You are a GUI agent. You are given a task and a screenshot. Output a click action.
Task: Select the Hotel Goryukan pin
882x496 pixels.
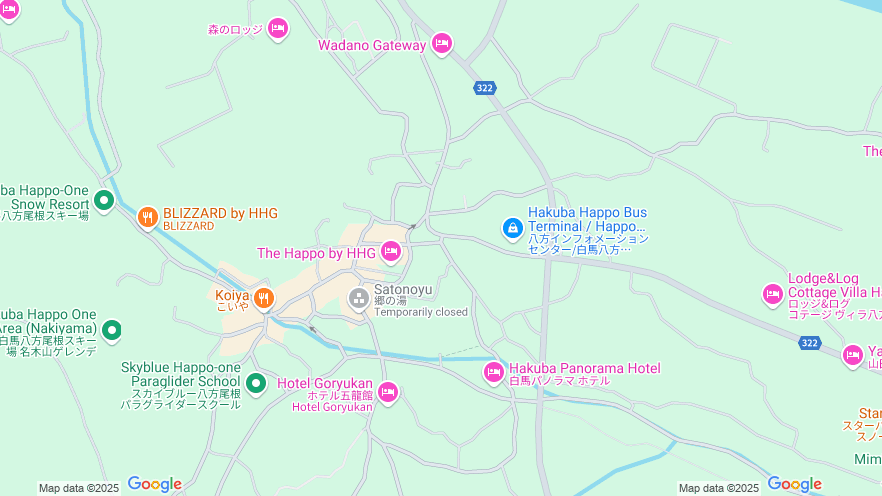(388, 392)
